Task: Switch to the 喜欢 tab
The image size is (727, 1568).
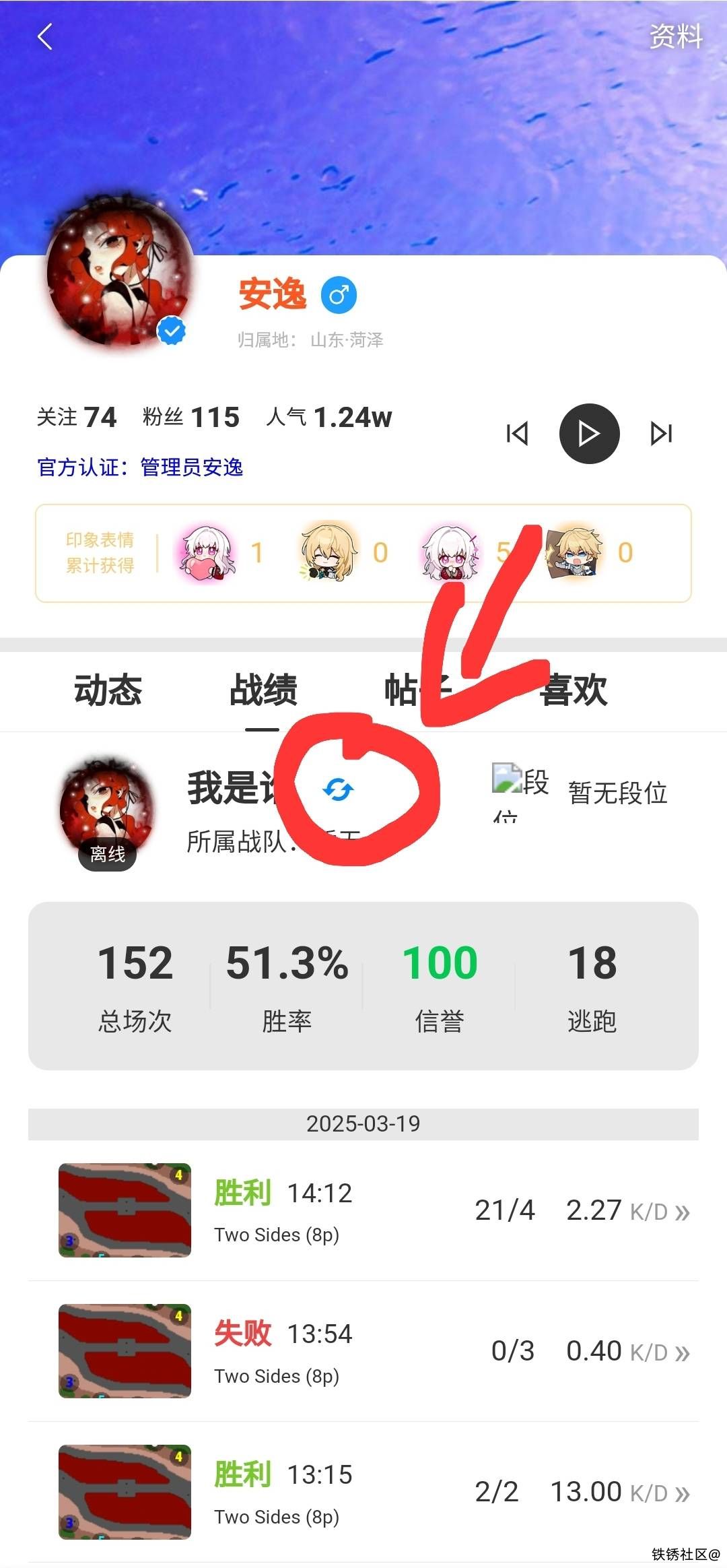Action: pos(574,690)
